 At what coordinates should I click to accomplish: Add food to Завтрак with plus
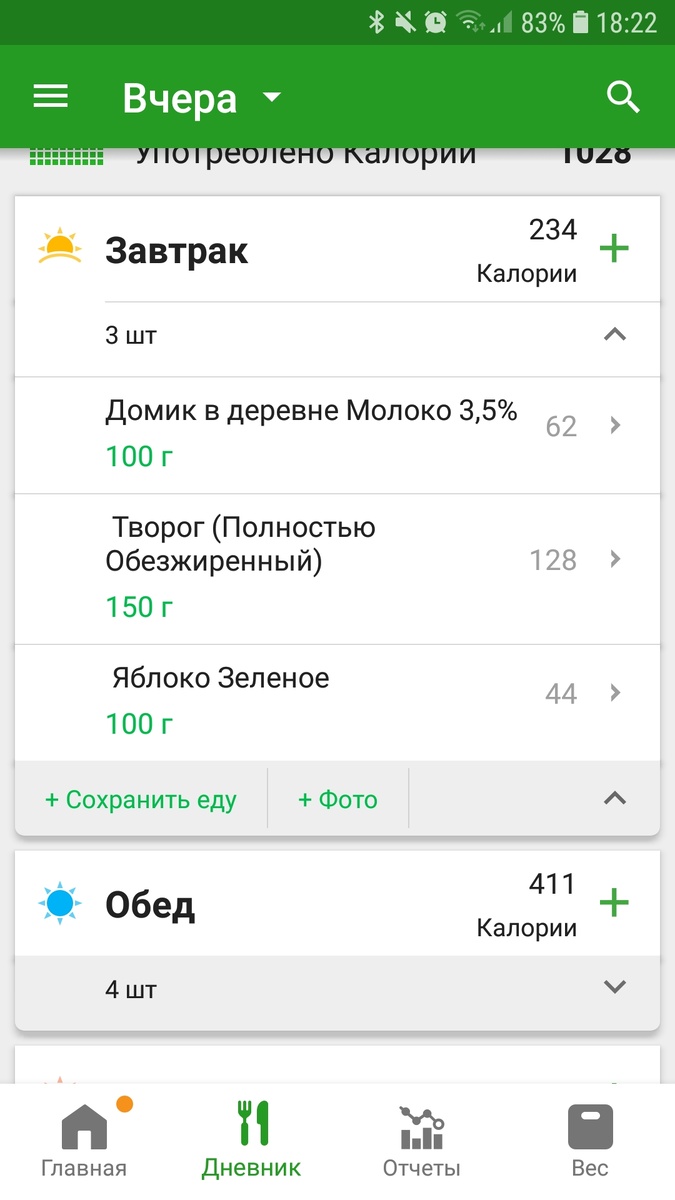pos(614,248)
